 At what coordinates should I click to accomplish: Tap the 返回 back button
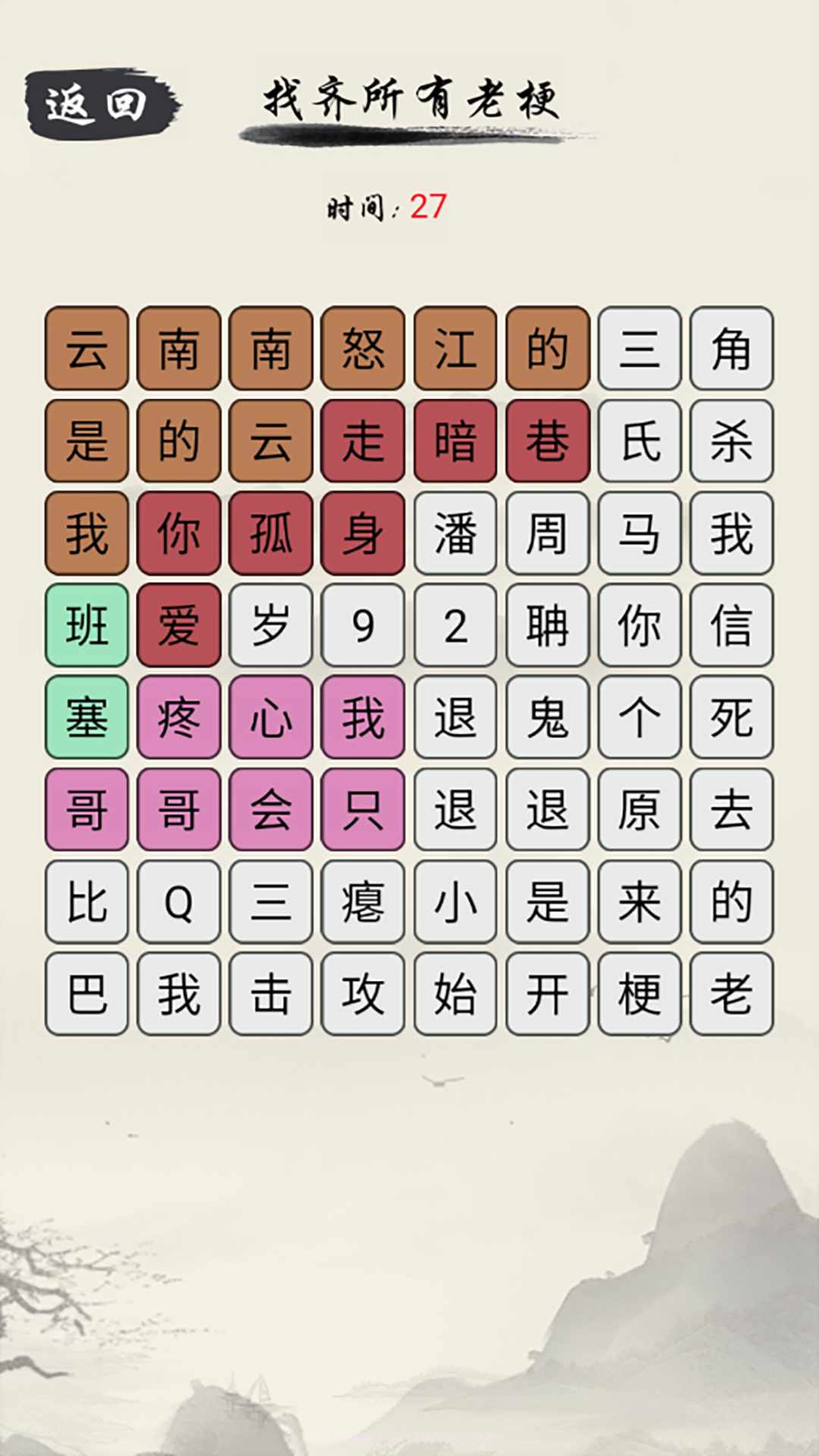pos(102,102)
